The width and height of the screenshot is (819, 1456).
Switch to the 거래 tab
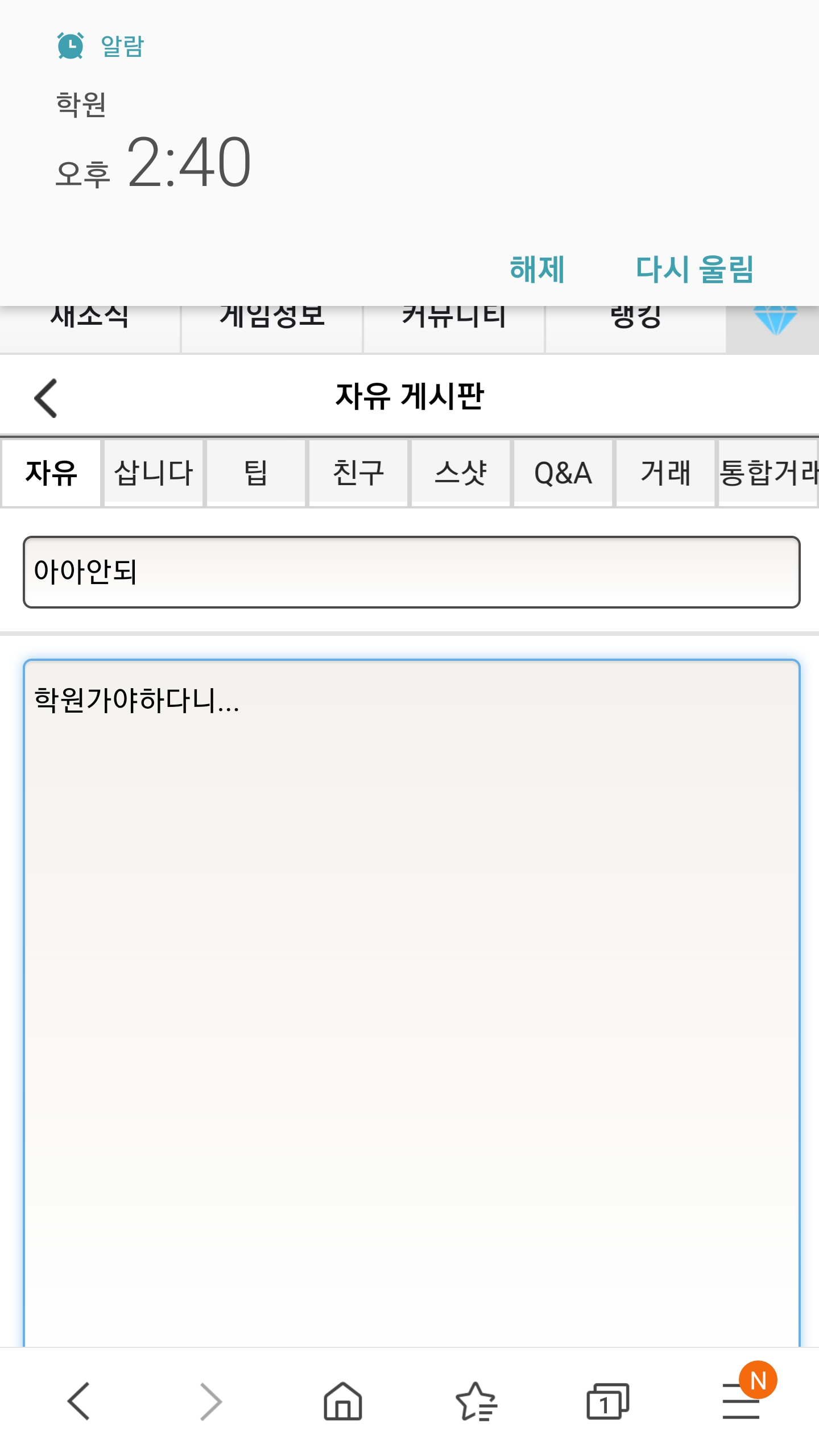click(x=665, y=473)
